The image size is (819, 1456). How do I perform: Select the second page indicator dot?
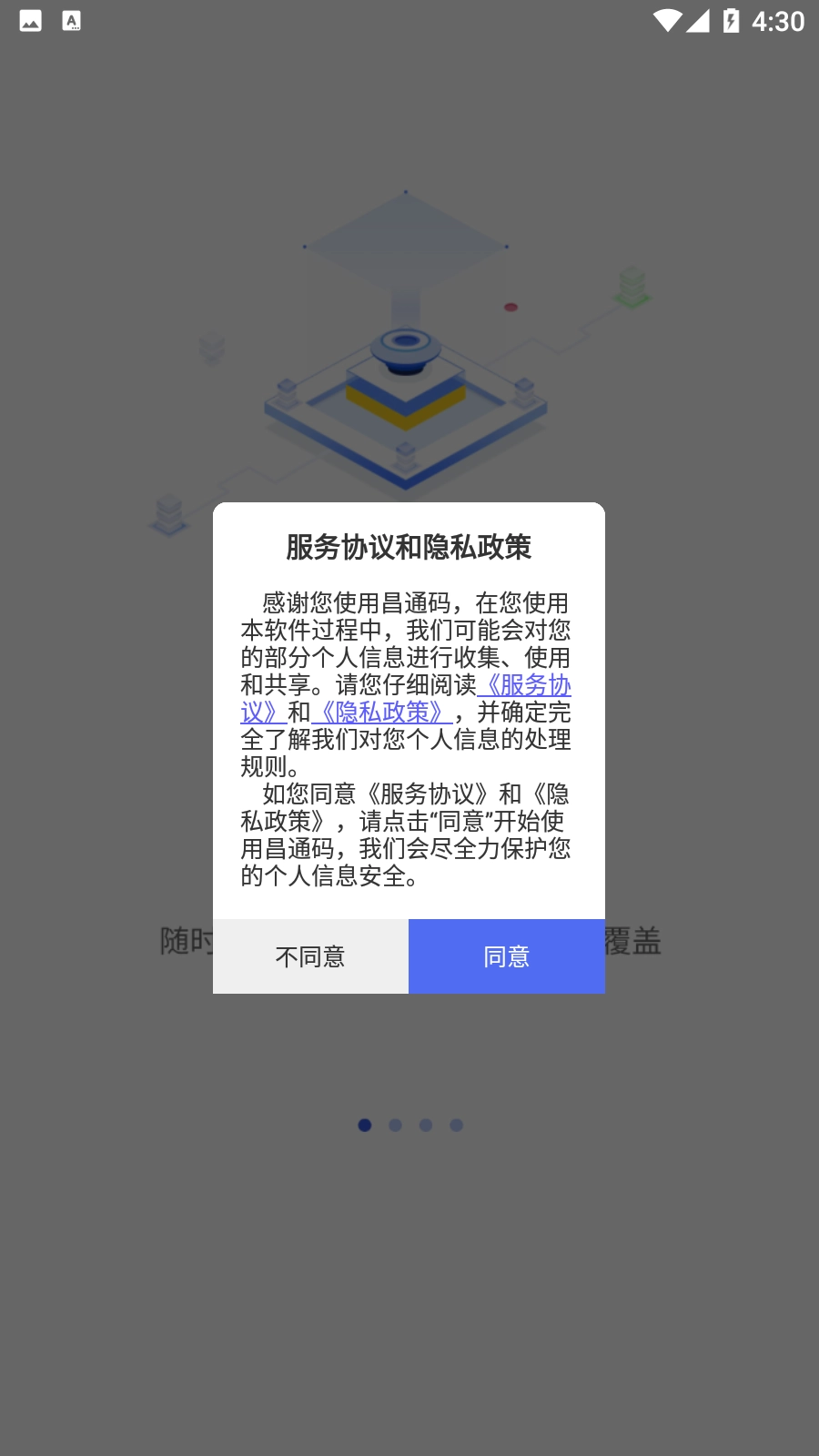(x=395, y=1125)
